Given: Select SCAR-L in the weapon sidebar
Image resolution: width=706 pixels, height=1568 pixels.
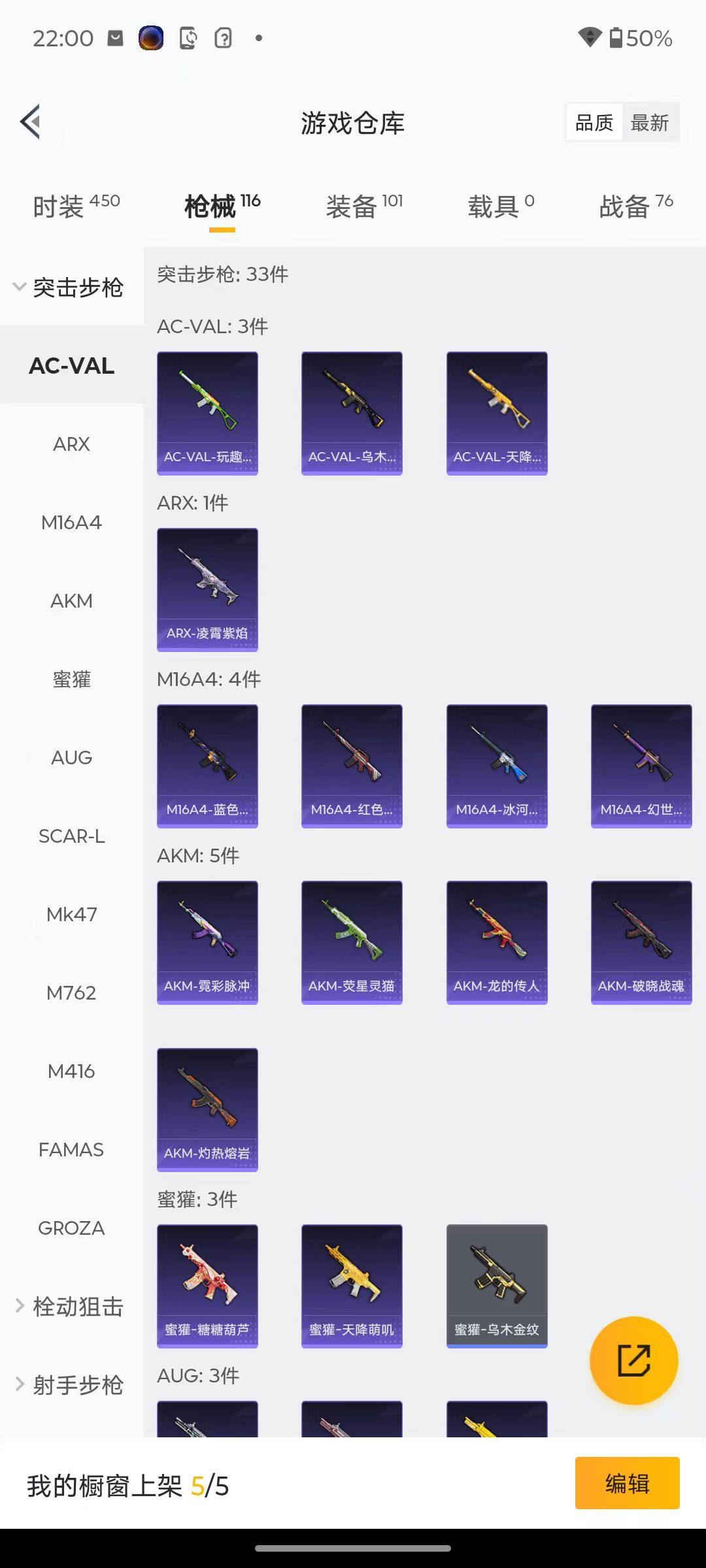Looking at the screenshot, I should (x=71, y=836).
